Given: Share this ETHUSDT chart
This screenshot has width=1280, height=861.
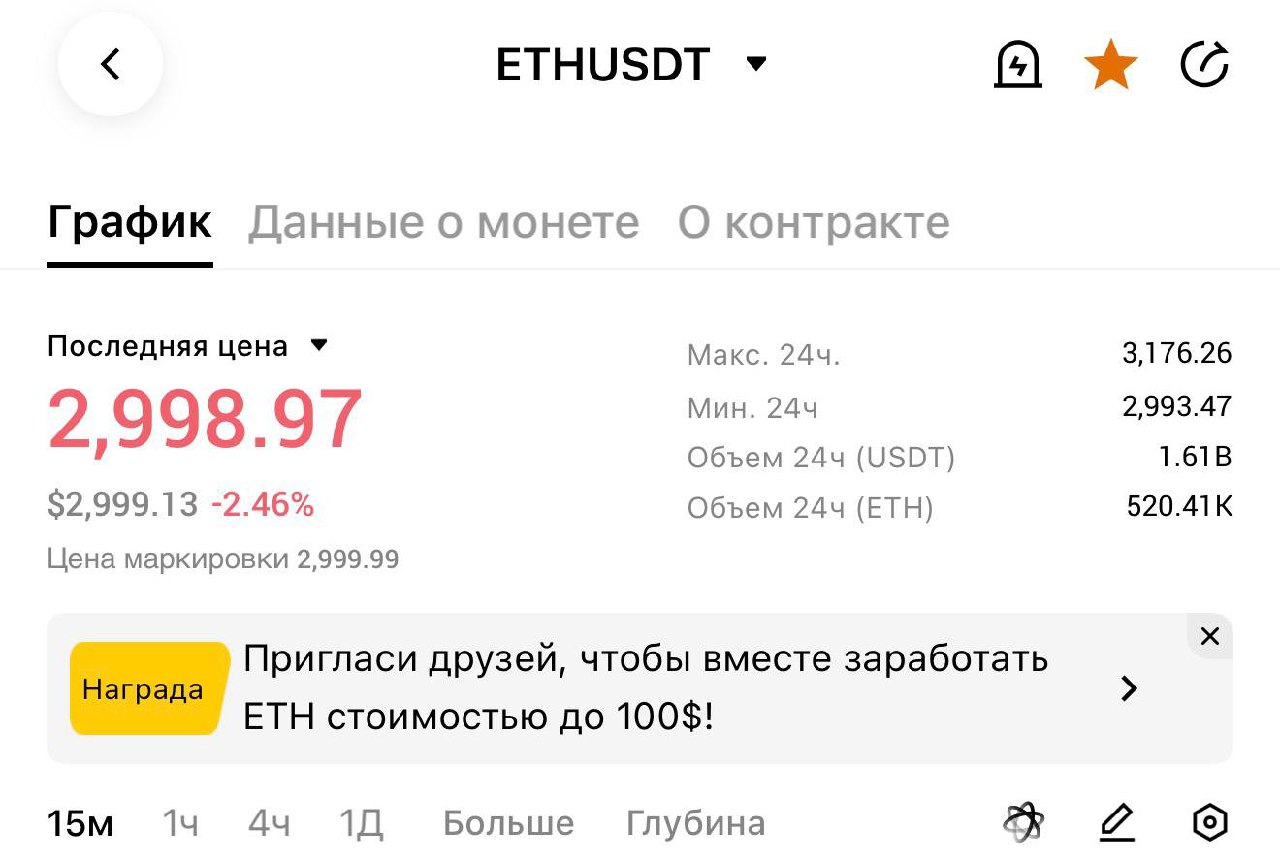Looking at the screenshot, I should click(1204, 66).
